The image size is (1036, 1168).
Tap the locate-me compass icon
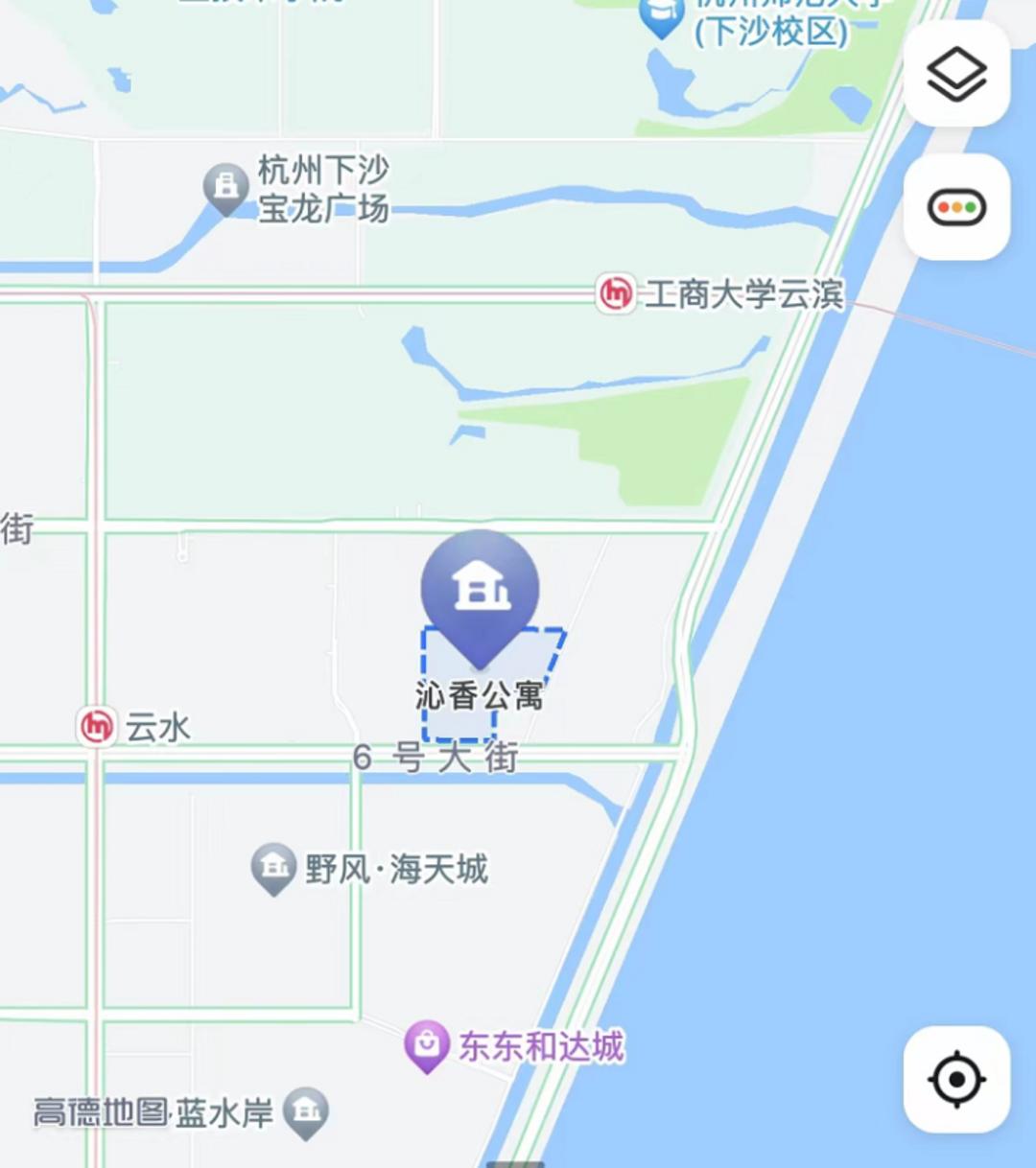[955, 1079]
